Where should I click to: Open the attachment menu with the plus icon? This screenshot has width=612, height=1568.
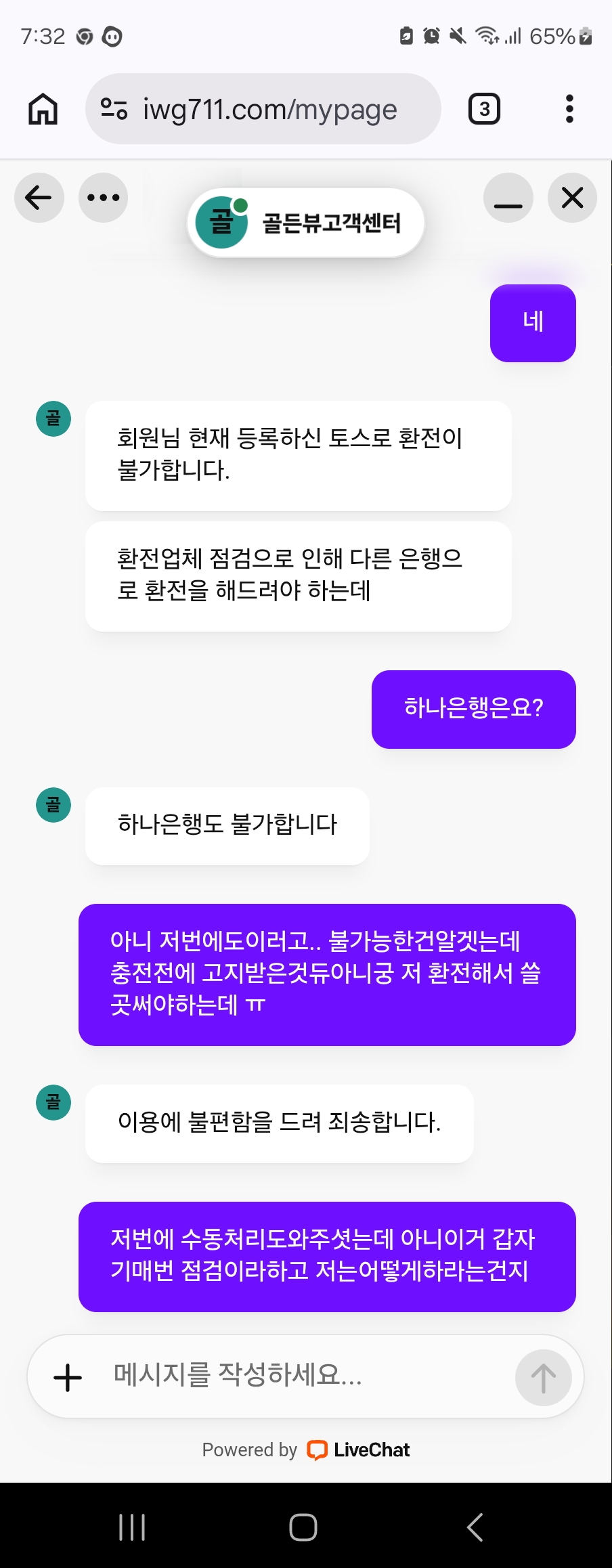click(x=66, y=1376)
